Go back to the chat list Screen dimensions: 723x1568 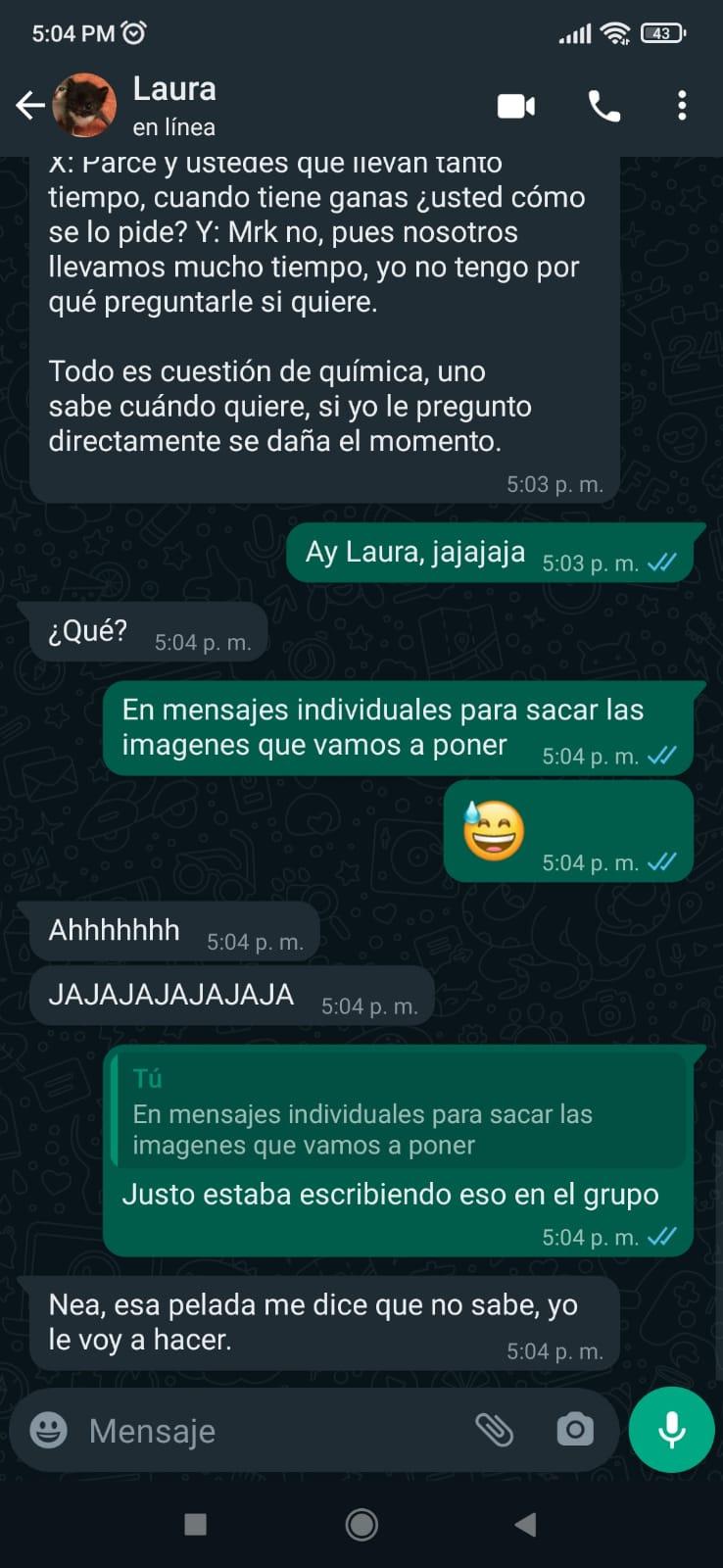tap(29, 106)
